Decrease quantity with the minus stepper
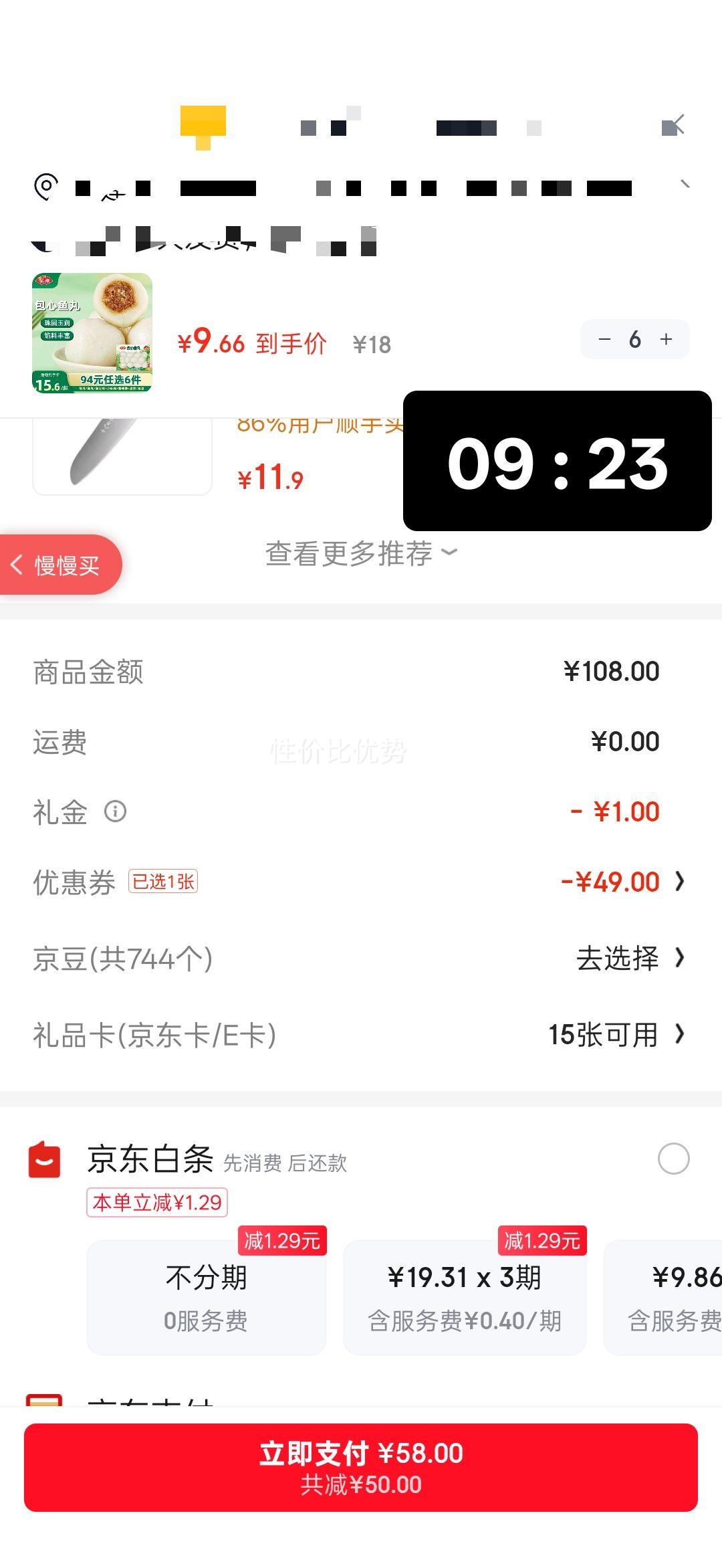This screenshot has height=1568, width=722. pyautogui.click(x=606, y=339)
